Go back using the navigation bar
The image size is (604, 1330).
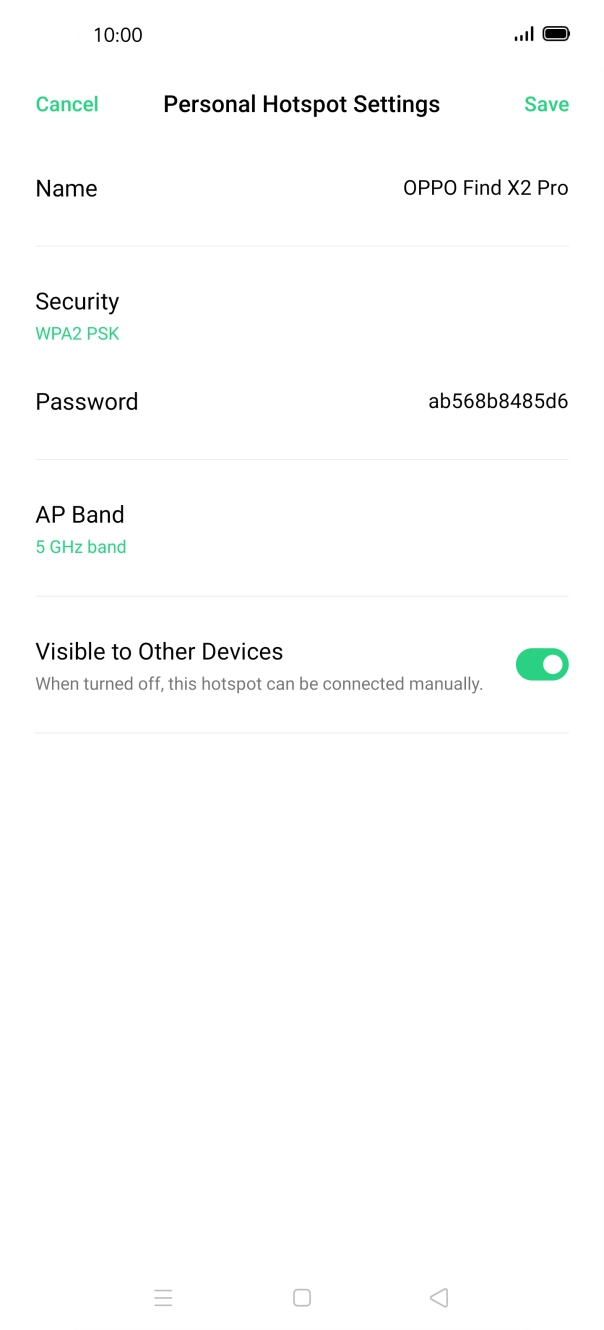click(438, 1298)
